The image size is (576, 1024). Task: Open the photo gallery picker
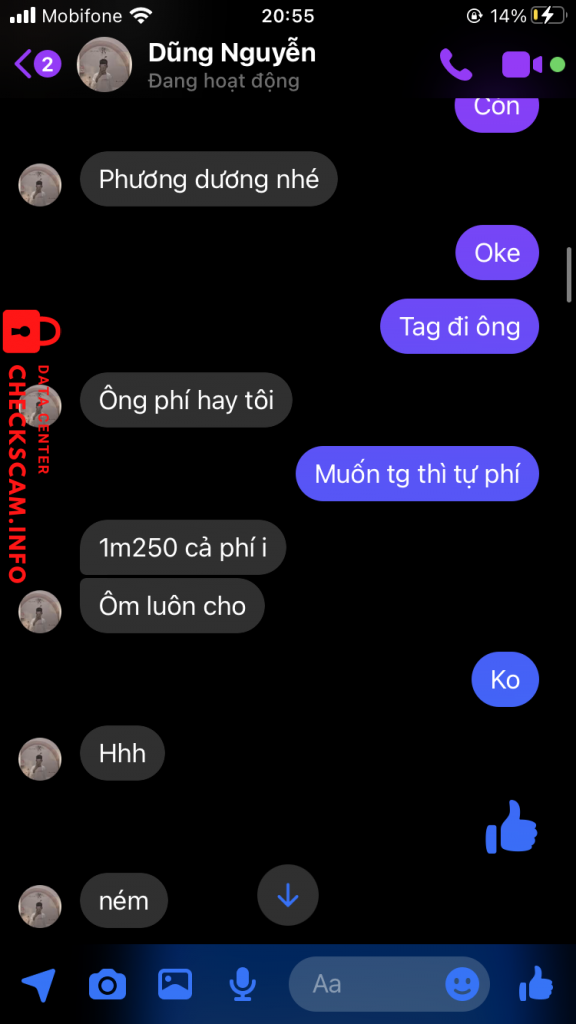pyautogui.click(x=175, y=984)
